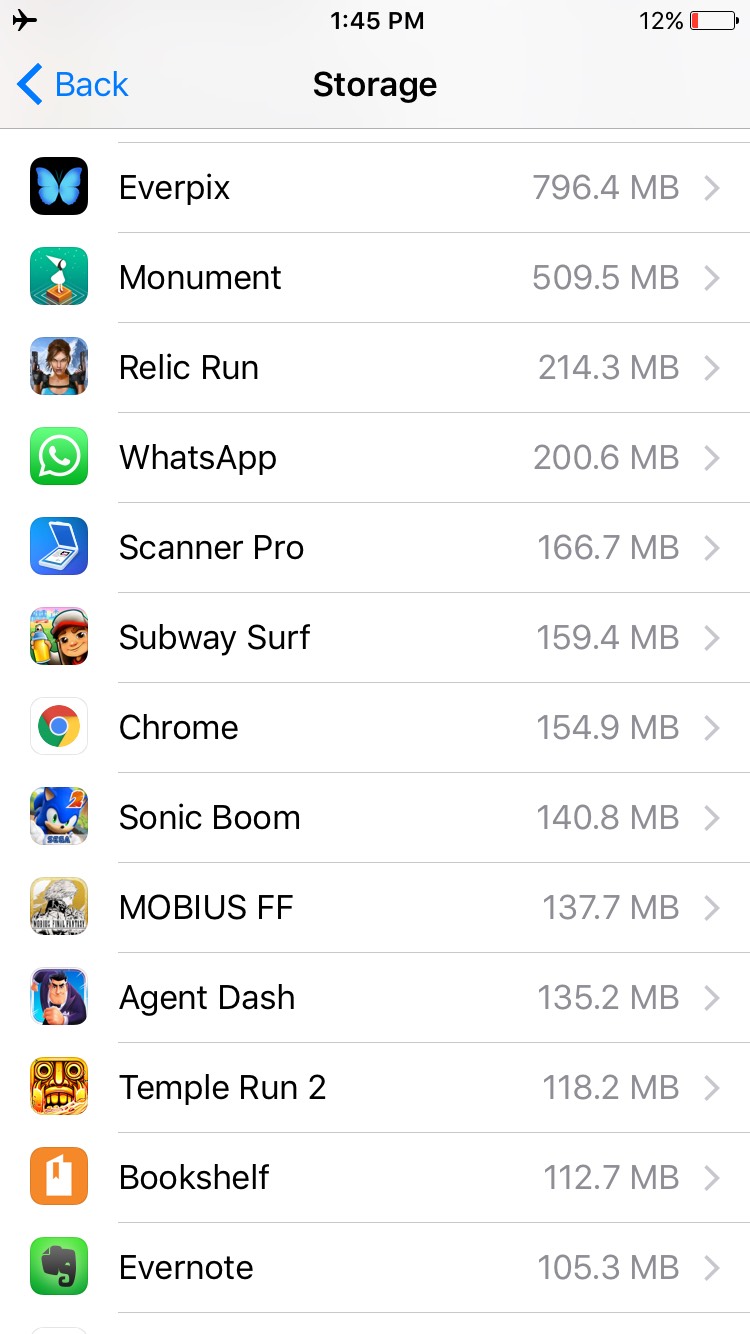Image resolution: width=750 pixels, height=1334 pixels.
Task: Open the Sonic Boom entry
Action: [x=375, y=818]
